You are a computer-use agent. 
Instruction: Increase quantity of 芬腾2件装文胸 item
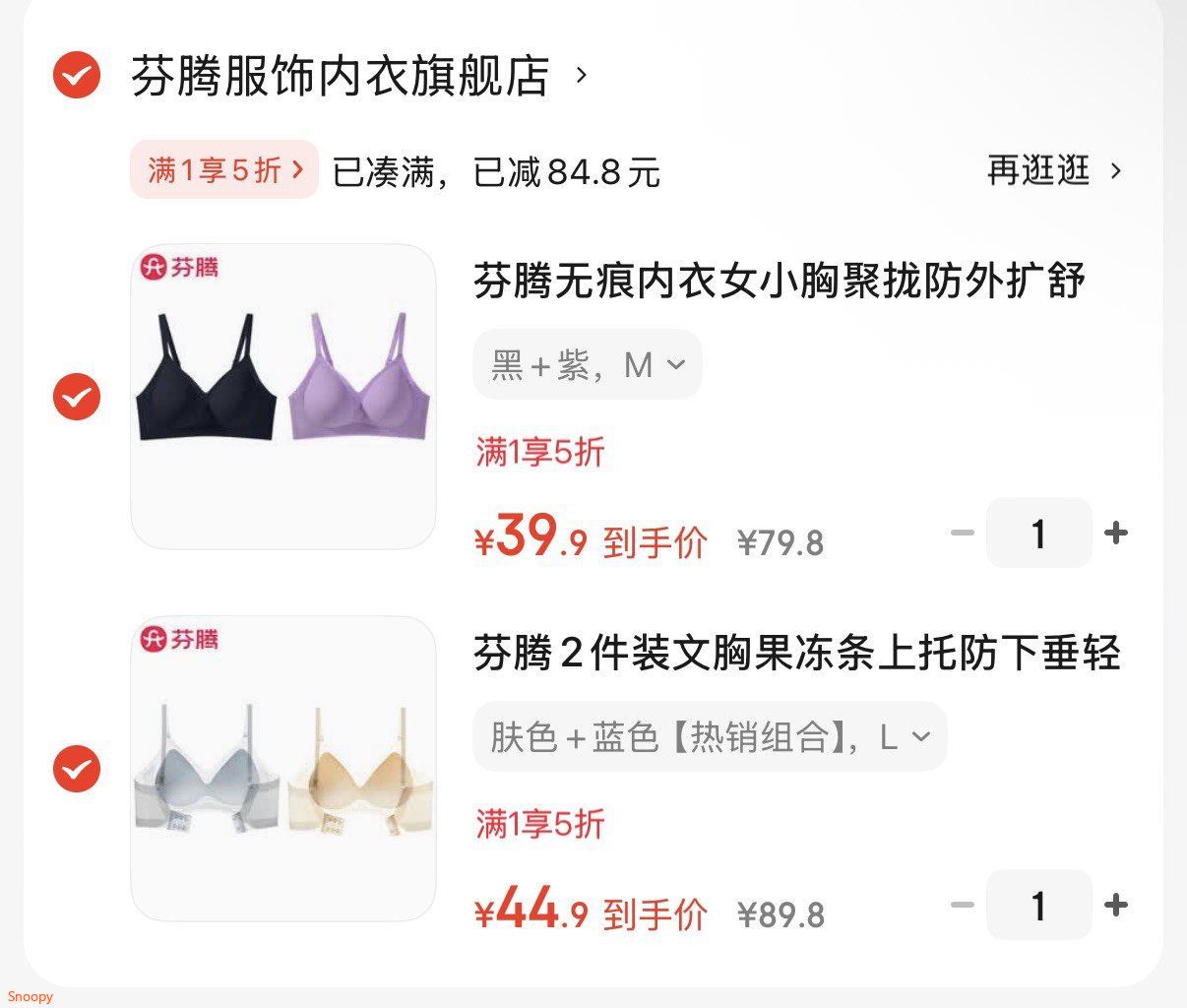click(1116, 906)
